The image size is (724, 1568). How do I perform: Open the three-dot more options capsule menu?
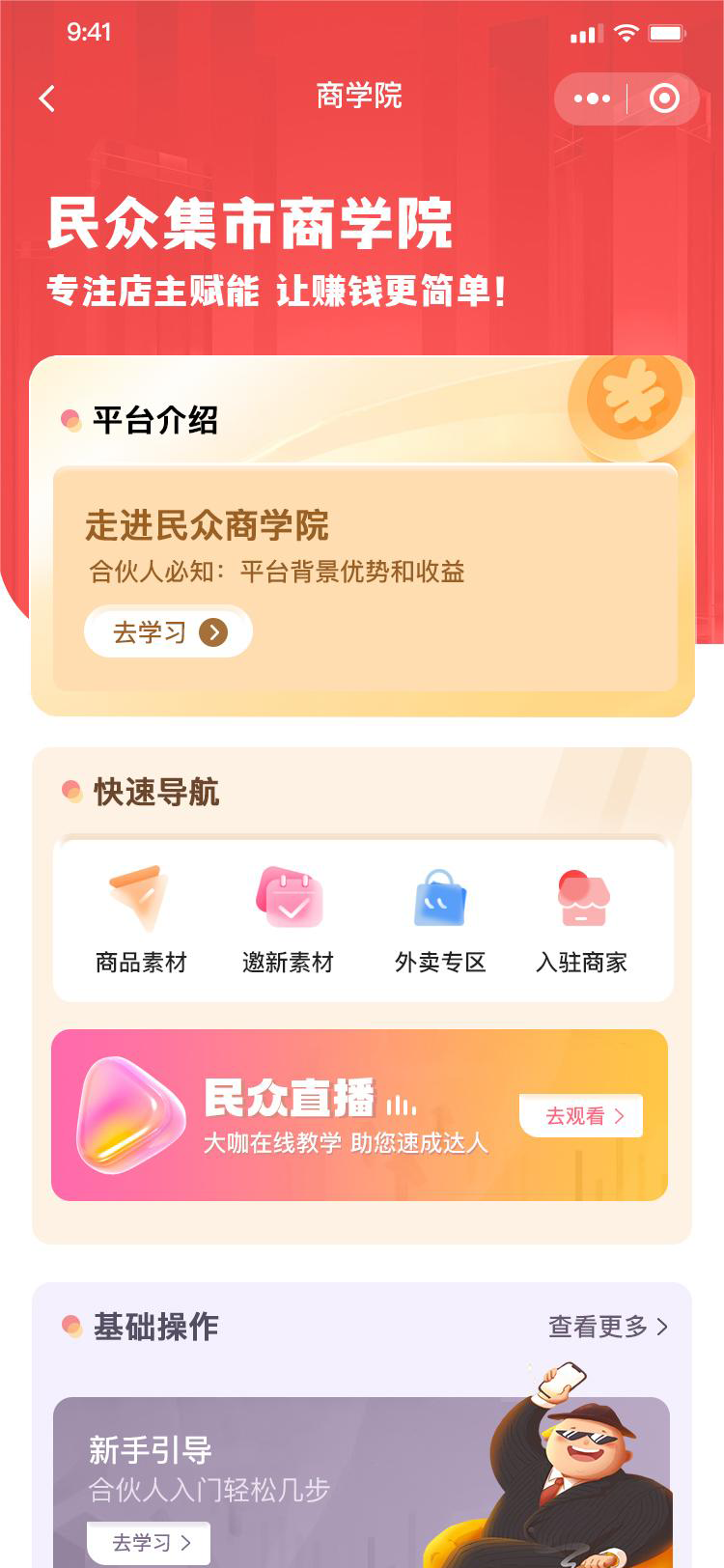592,98
